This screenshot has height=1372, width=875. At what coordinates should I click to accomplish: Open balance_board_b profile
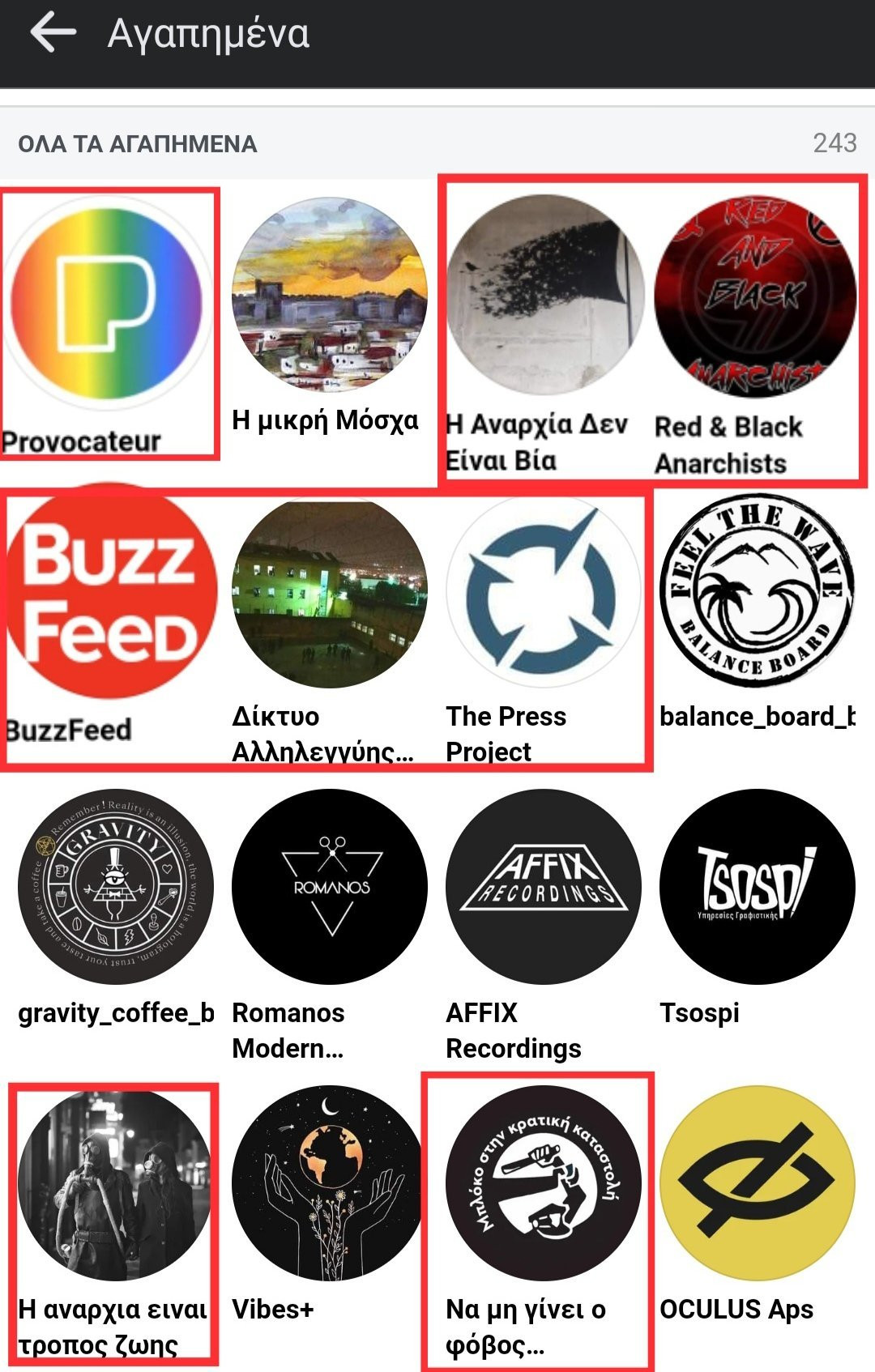point(757,591)
